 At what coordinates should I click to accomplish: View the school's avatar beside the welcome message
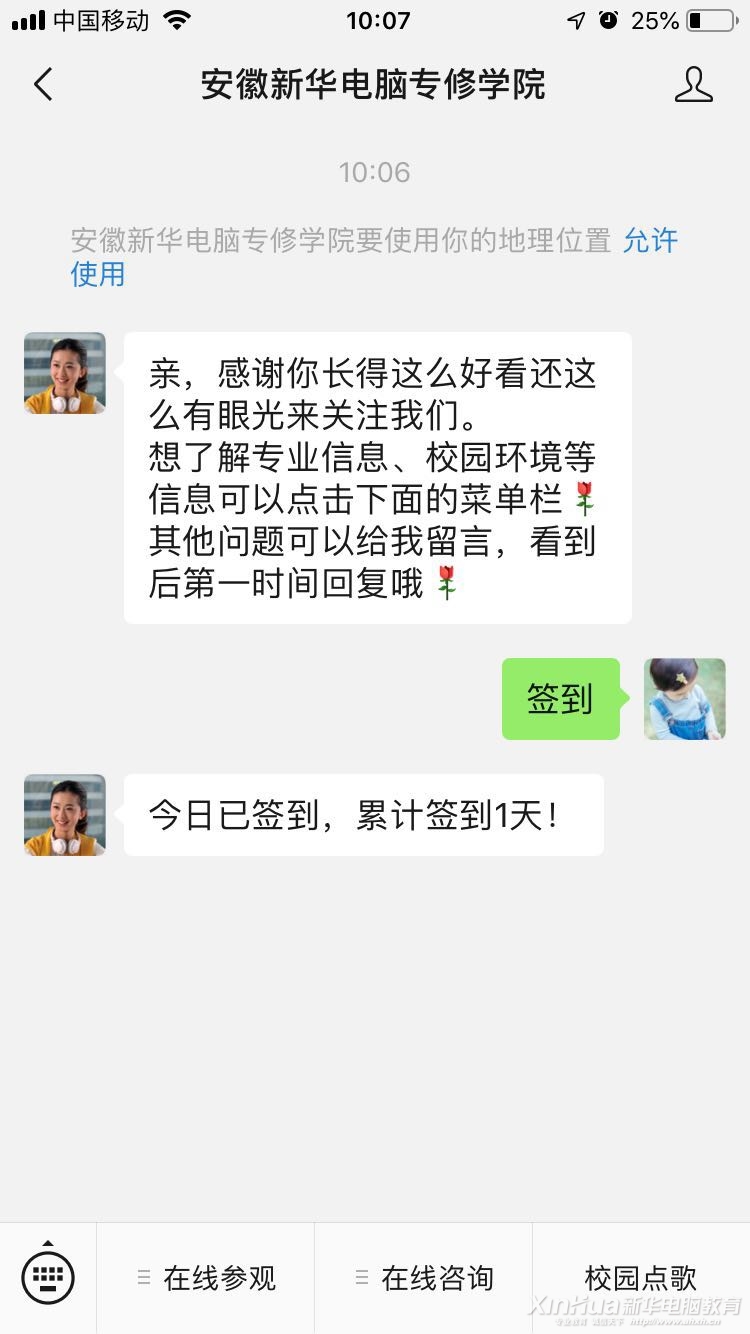pyautogui.click(x=65, y=373)
